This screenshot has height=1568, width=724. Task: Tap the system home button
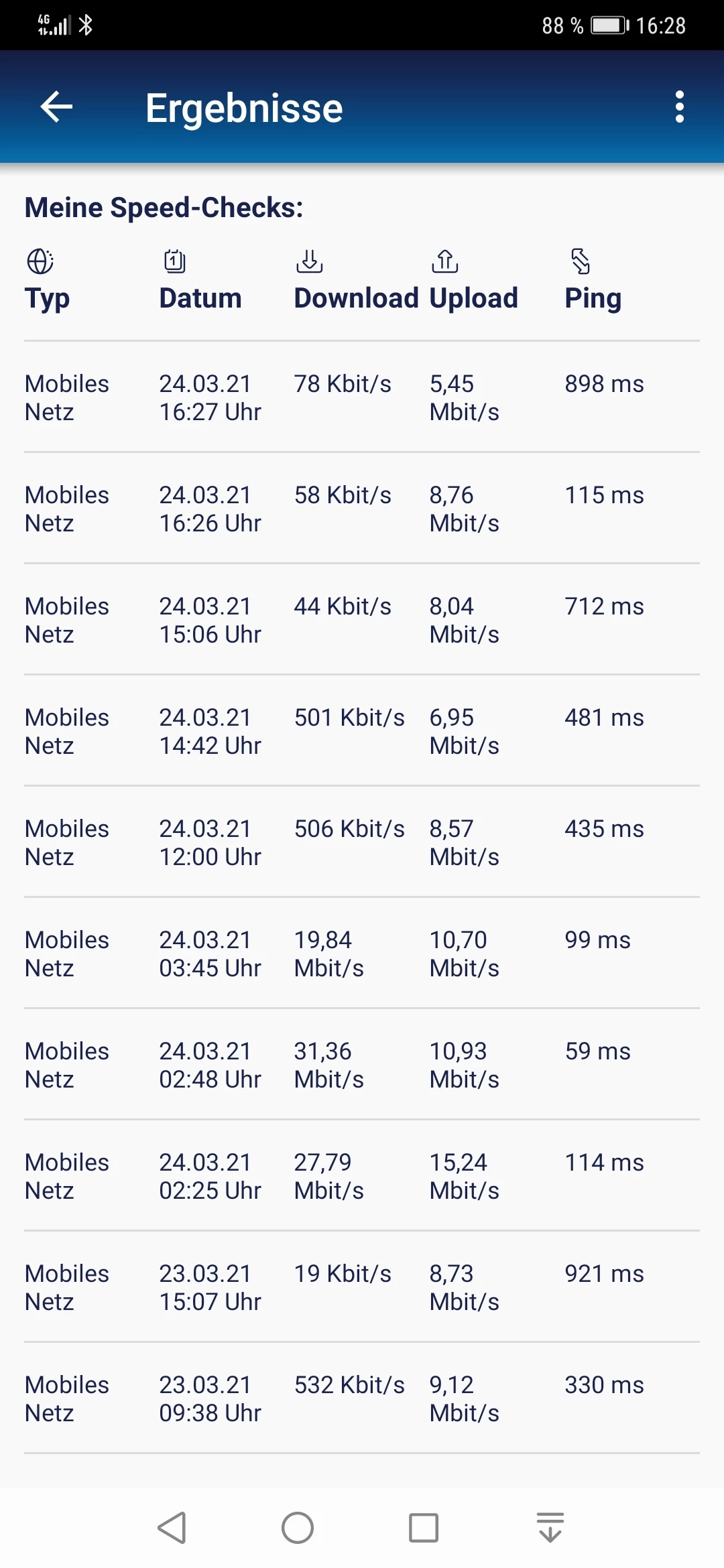point(298,1528)
